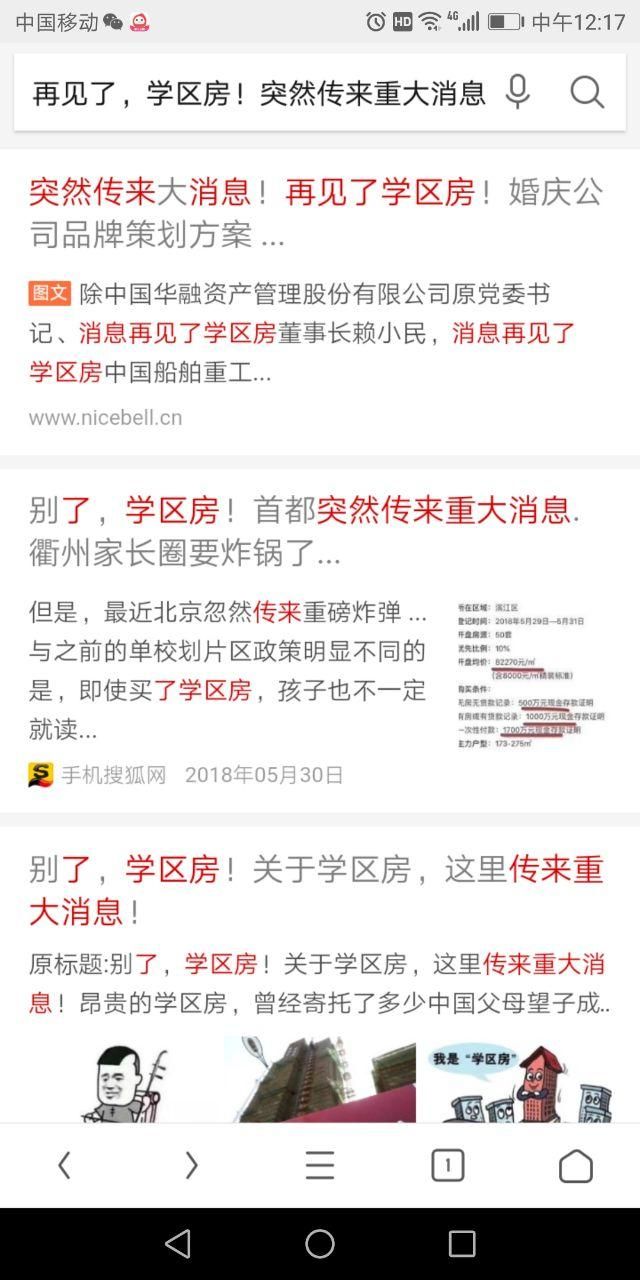
Task: Go to the browser home page
Action: pyautogui.click(x=575, y=1165)
